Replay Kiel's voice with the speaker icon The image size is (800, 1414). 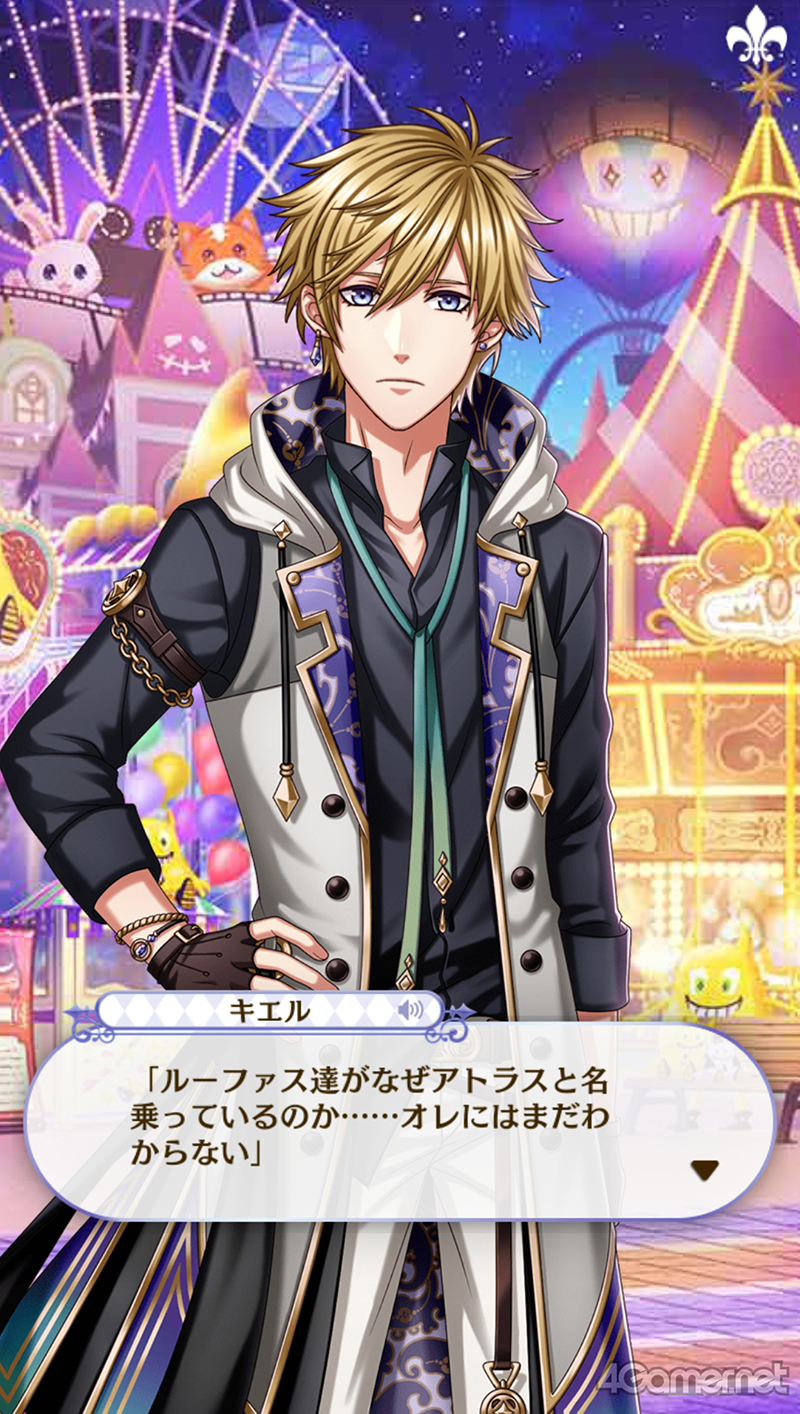(410, 1010)
